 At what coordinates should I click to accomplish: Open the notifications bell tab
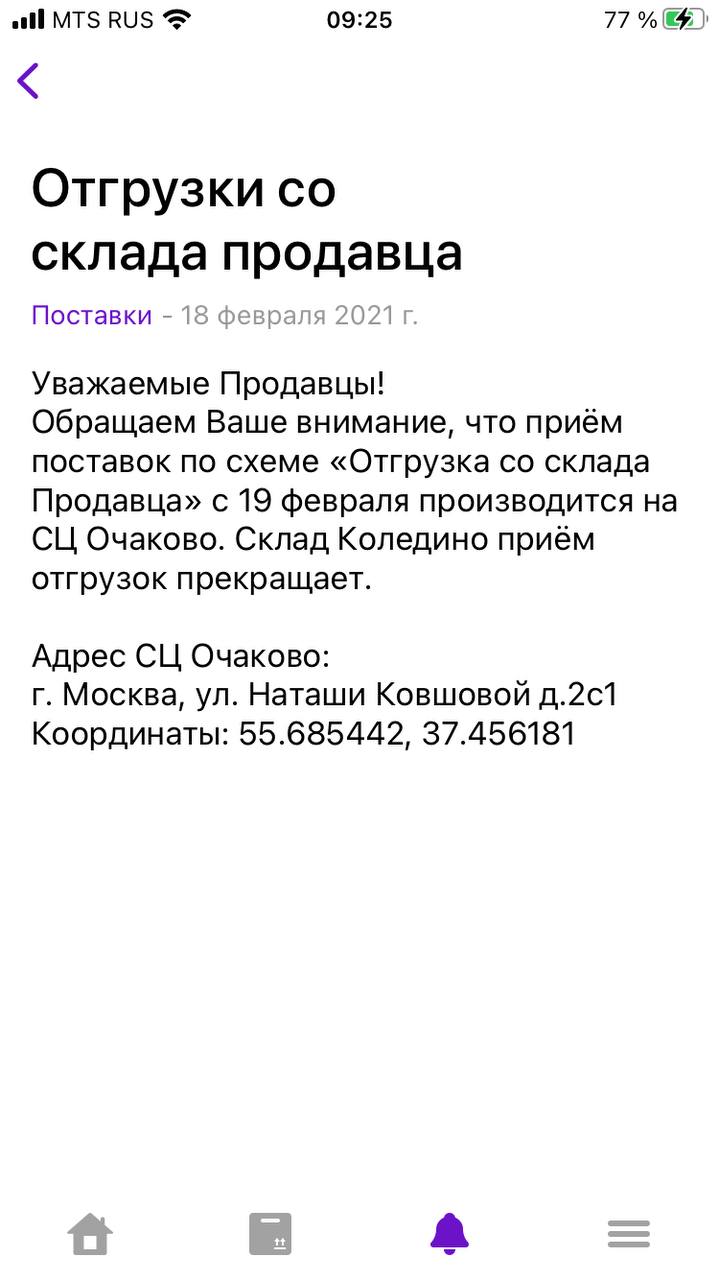(449, 1234)
